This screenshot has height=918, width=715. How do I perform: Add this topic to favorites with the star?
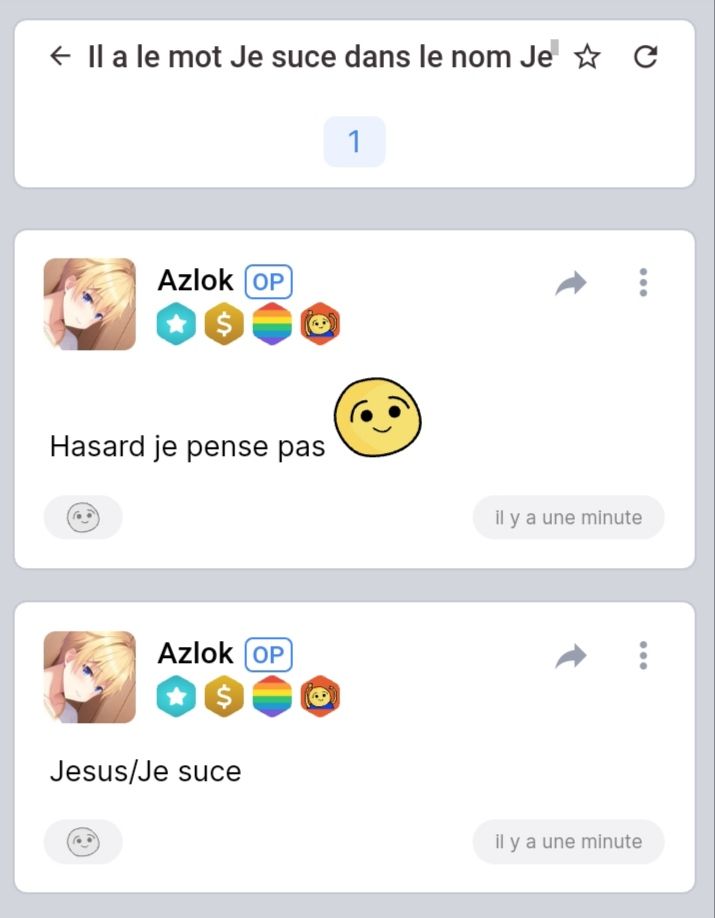[588, 58]
